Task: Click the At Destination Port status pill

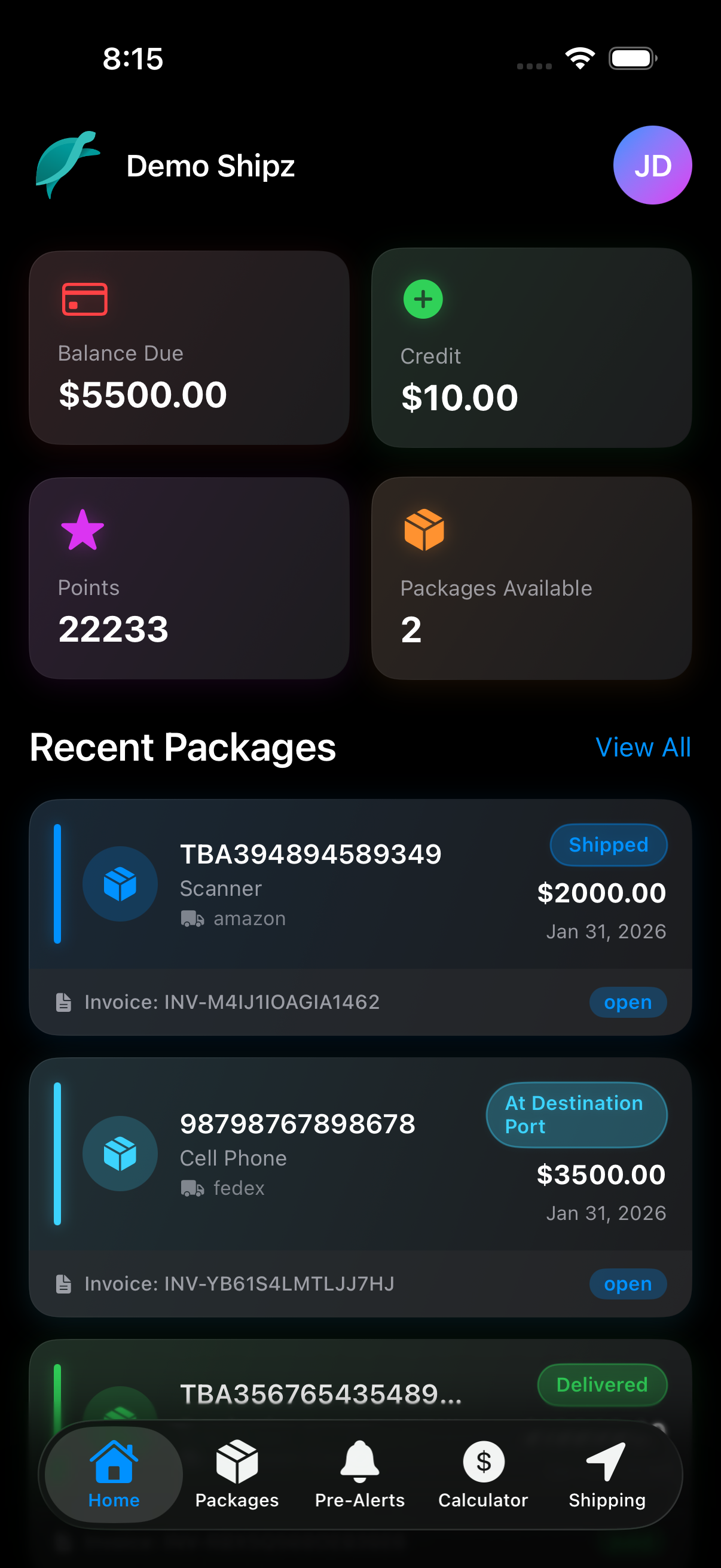Action: (x=576, y=1115)
